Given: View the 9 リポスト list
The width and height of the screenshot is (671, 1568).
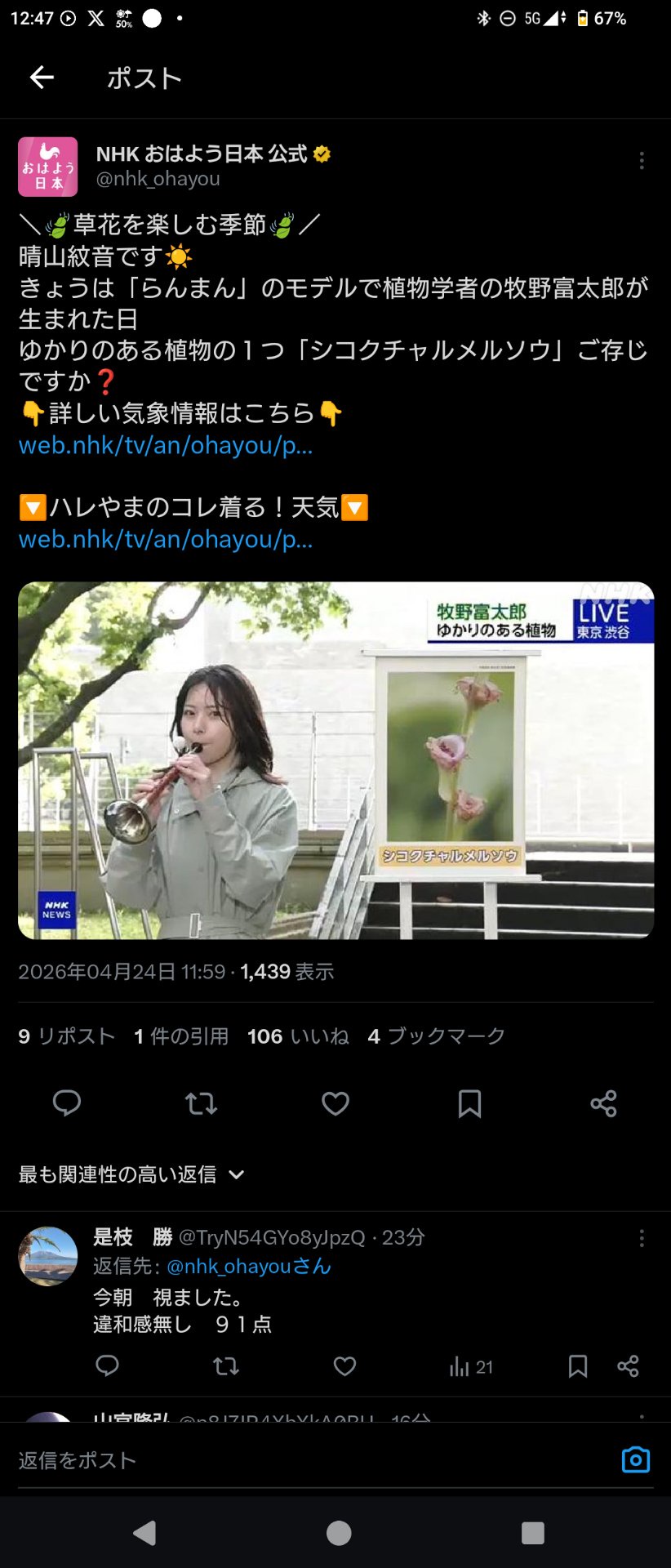Looking at the screenshot, I should [x=67, y=1036].
